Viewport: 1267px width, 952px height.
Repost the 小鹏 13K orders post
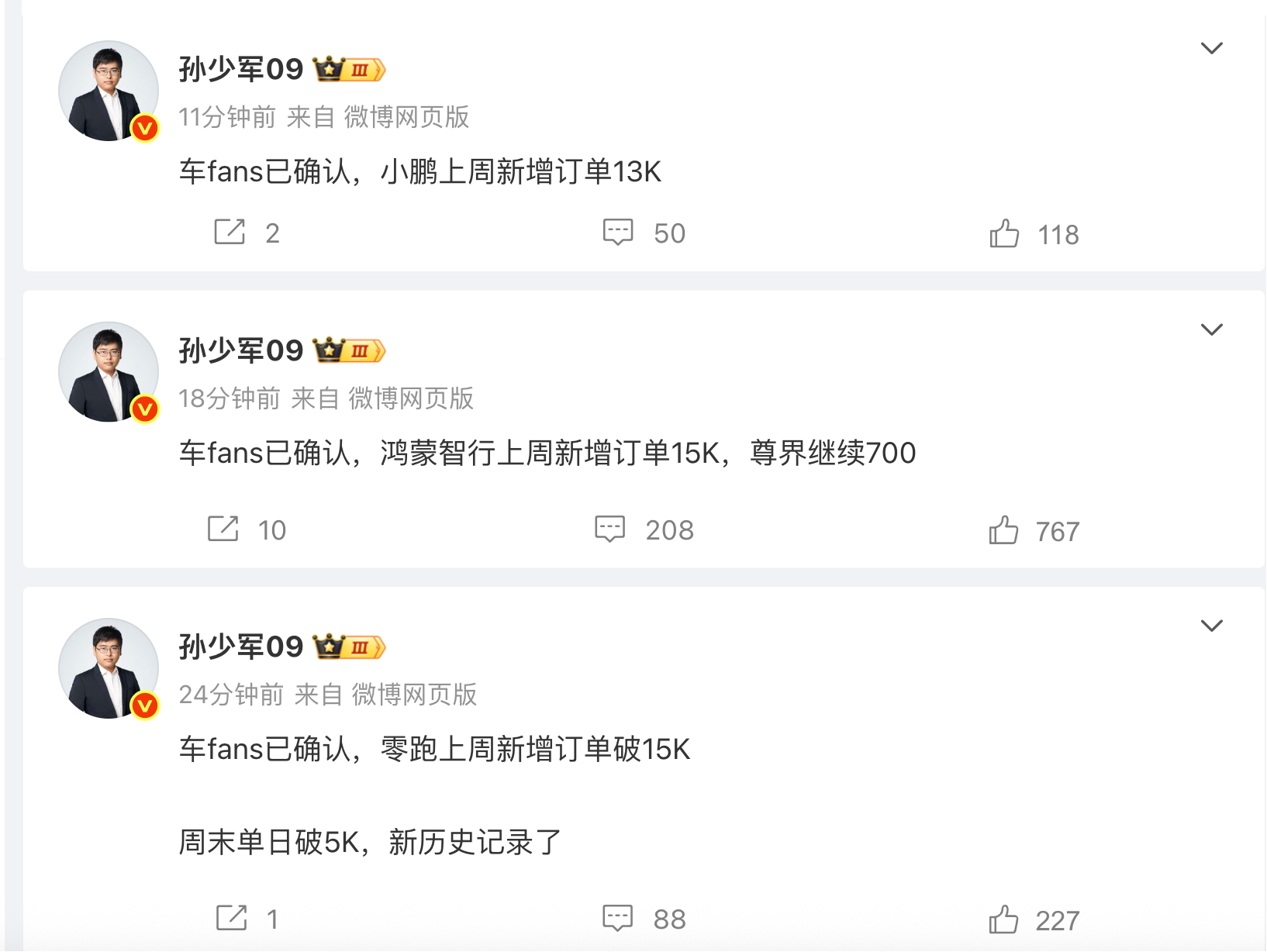click(x=230, y=232)
